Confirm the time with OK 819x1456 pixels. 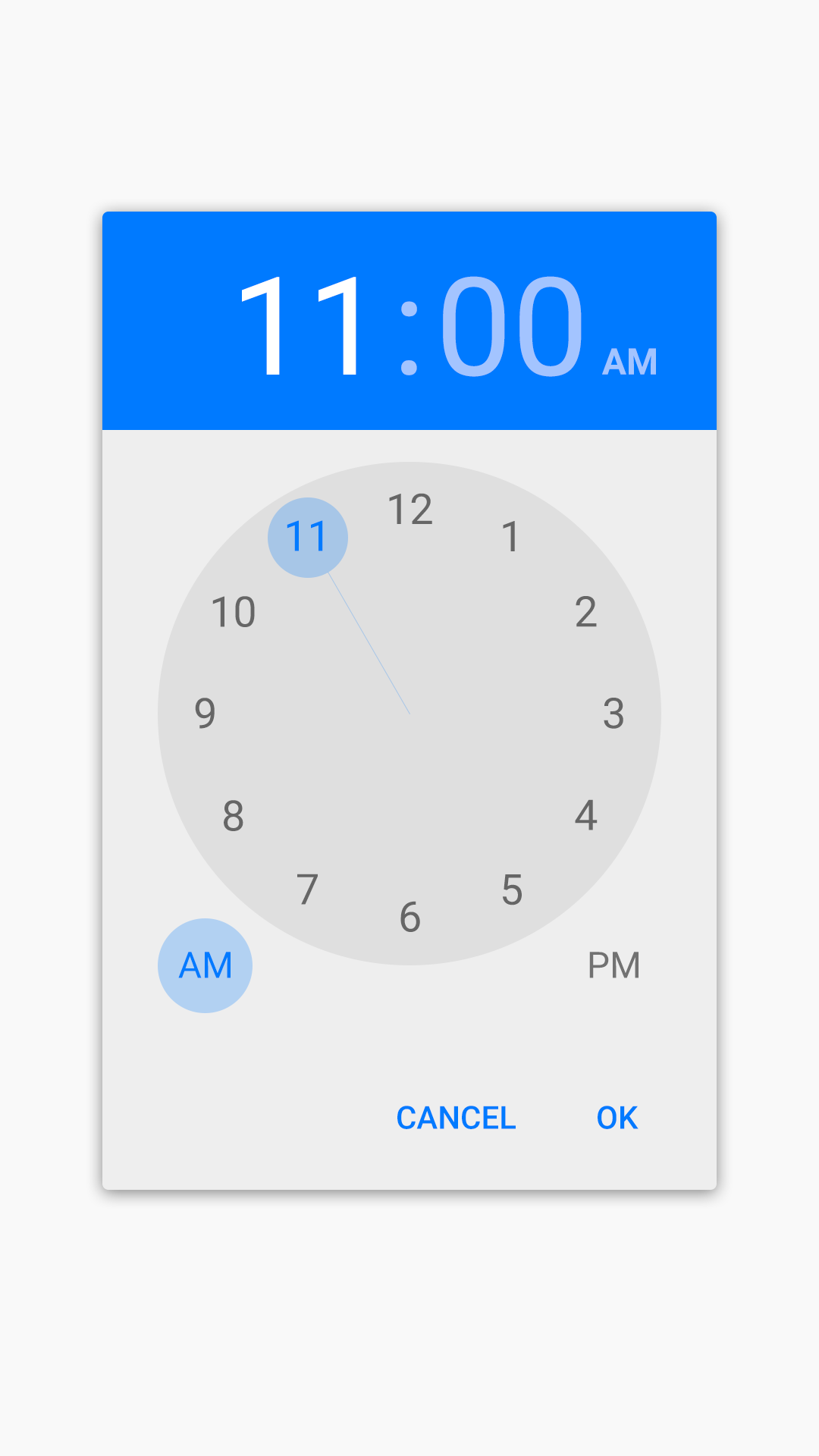(617, 1118)
